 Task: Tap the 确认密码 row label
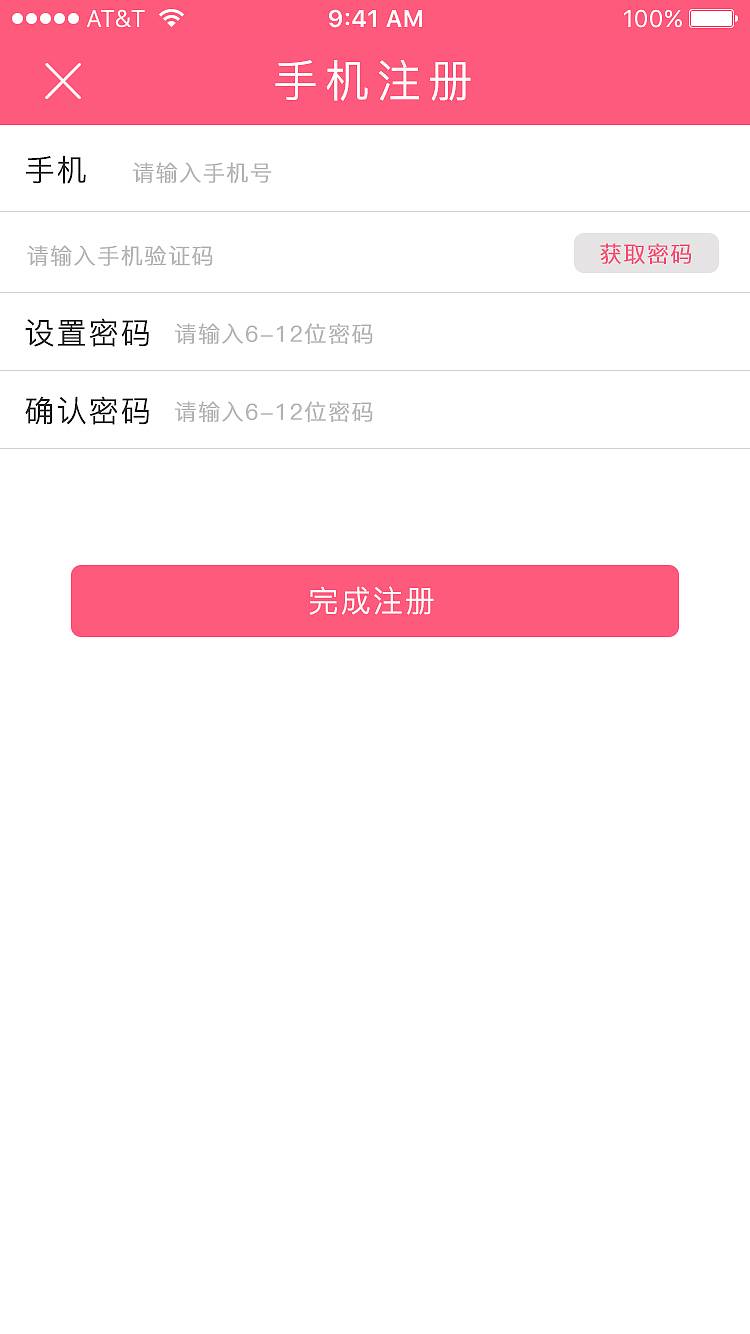coord(88,411)
